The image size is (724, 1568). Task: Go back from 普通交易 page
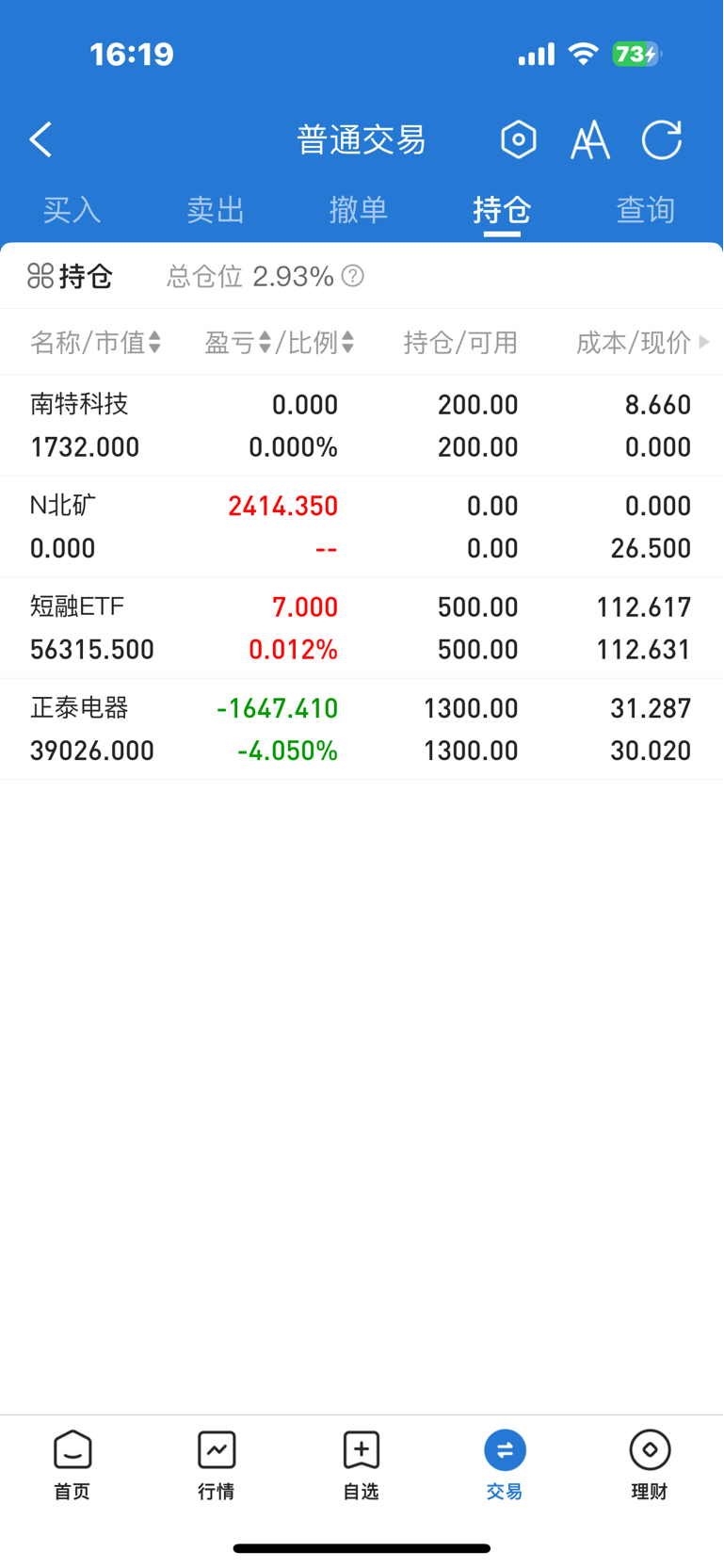tap(40, 140)
